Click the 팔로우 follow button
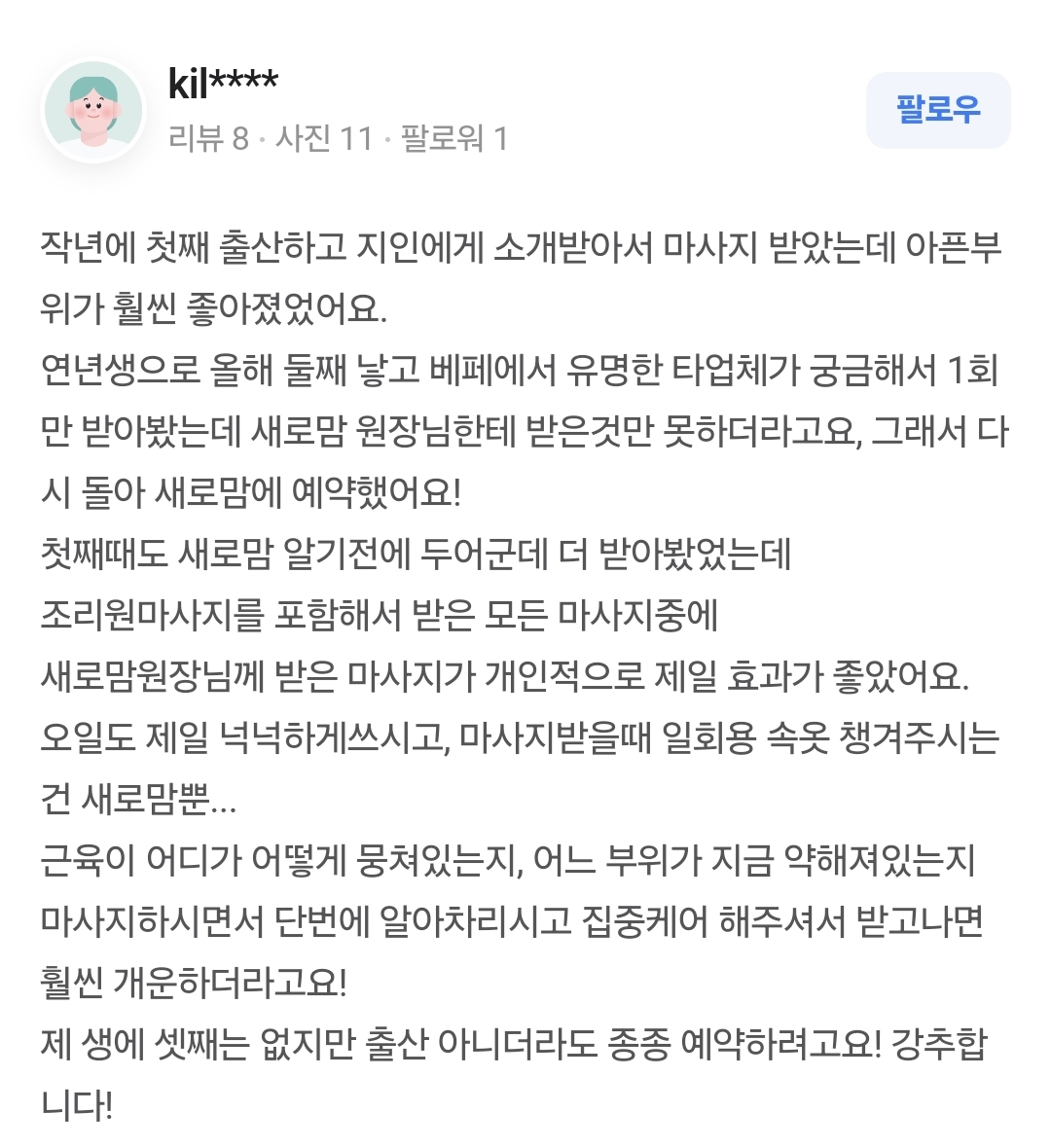Viewport: 1051px width, 1148px height. click(937, 112)
